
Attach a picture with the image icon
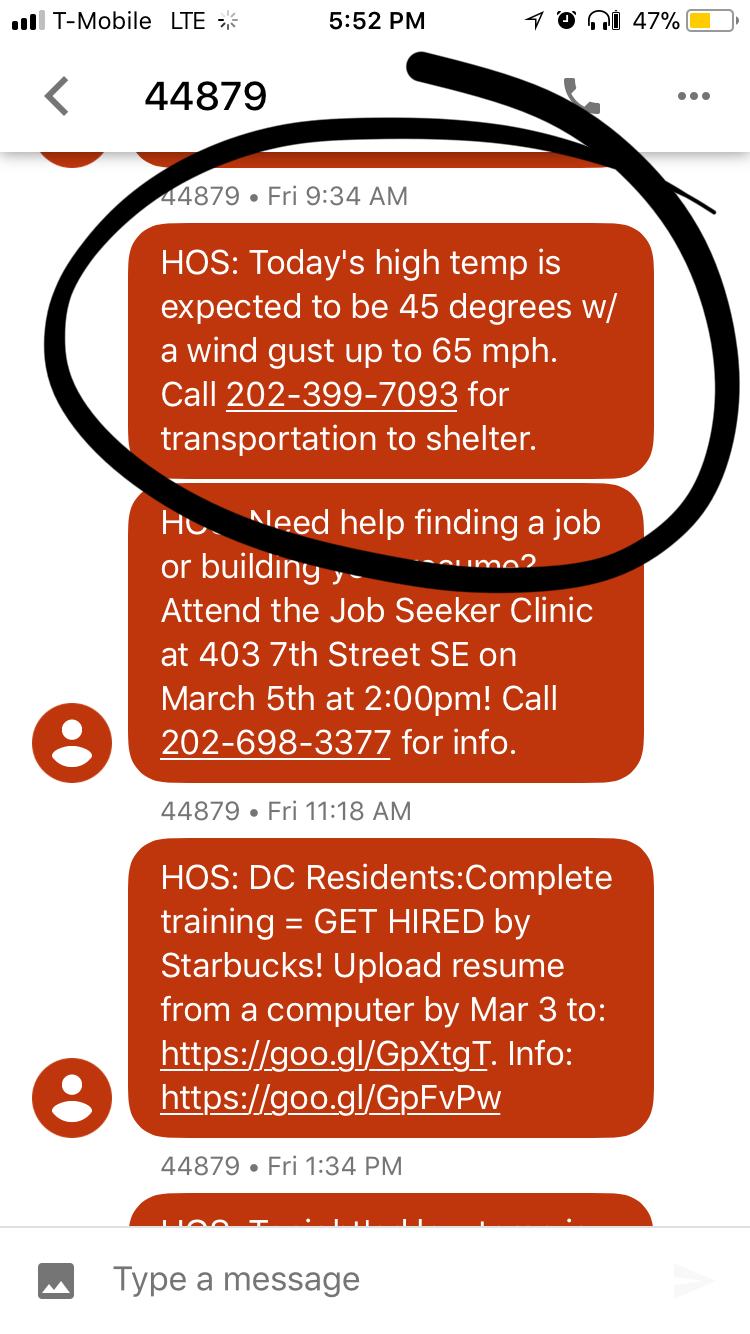pyautogui.click(x=57, y=1280)
